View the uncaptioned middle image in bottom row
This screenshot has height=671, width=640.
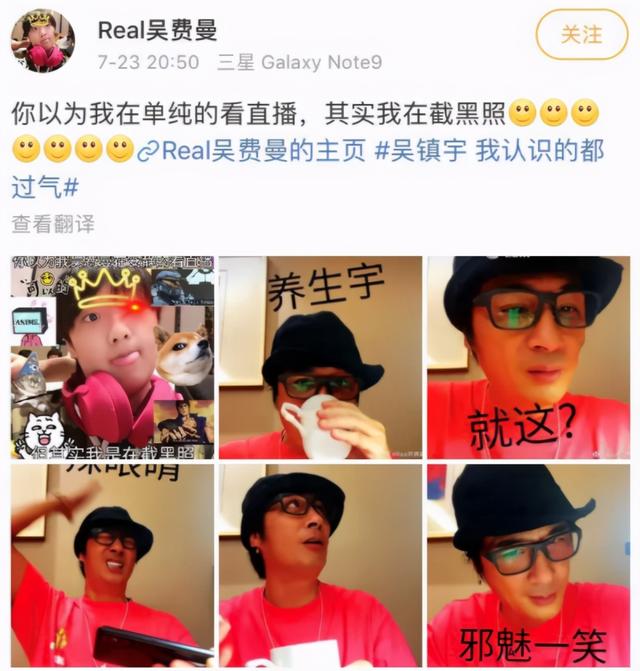click(320, 565)
